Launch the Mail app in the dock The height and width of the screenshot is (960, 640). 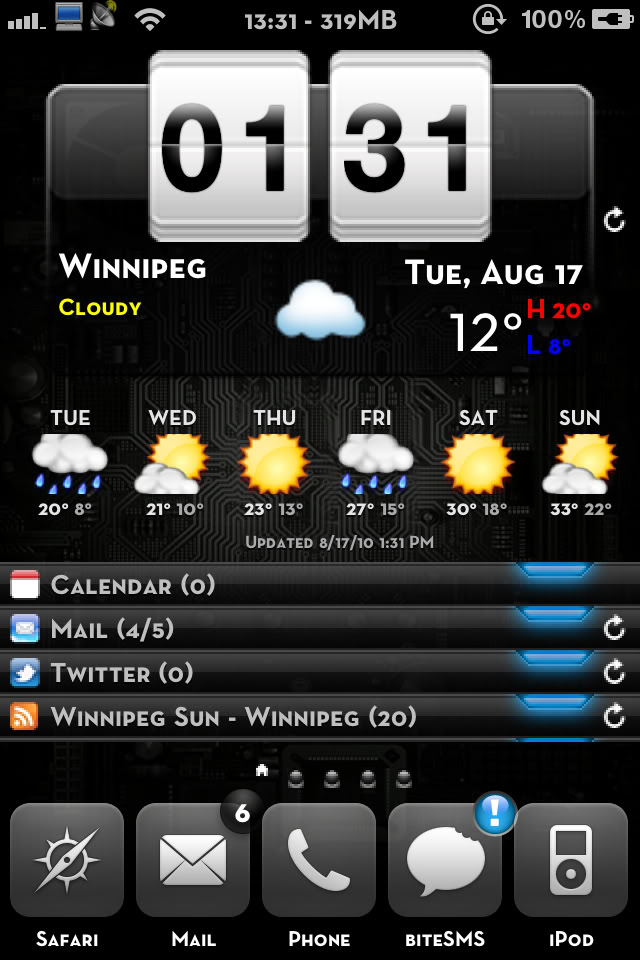(193, 861)
